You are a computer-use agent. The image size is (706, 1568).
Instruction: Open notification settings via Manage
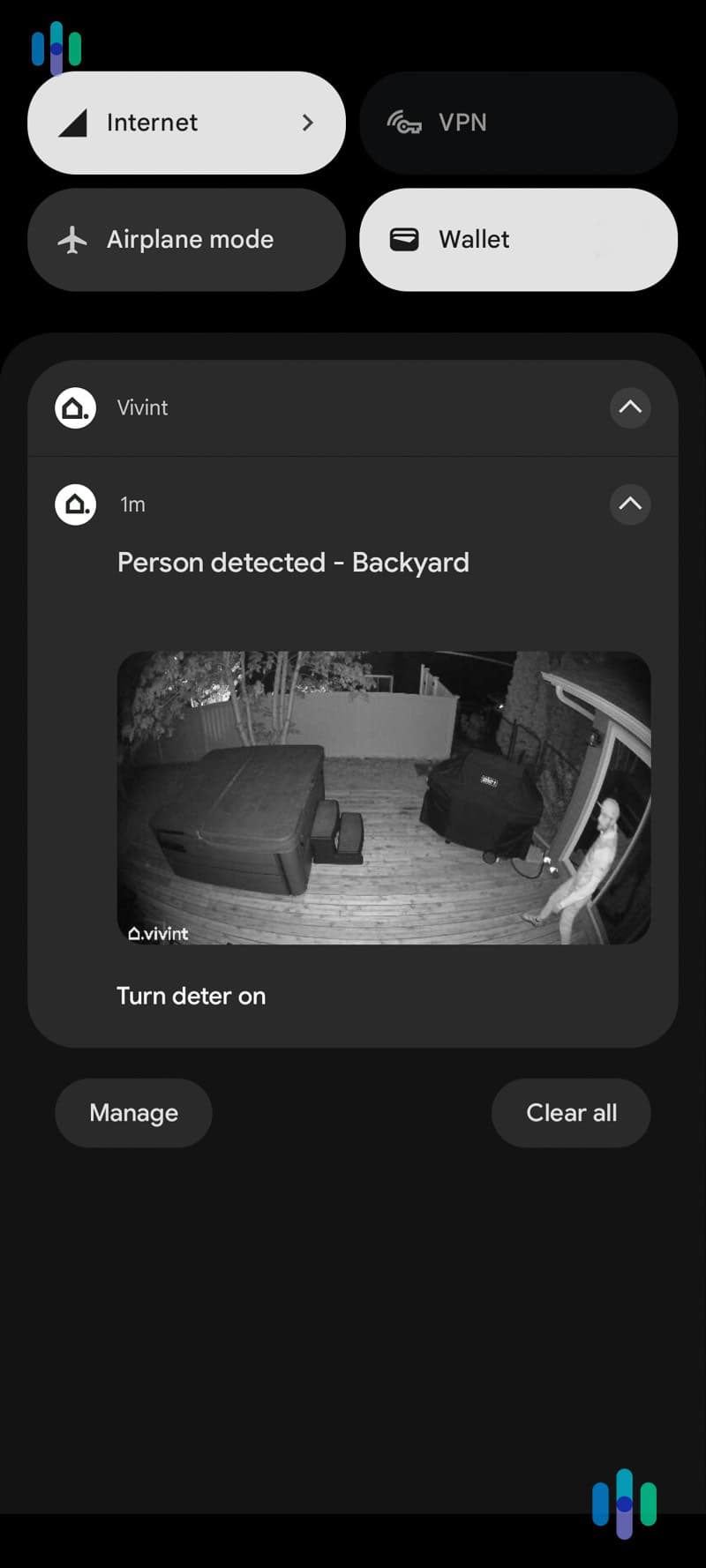pyautogui.click(x=133, y=1112)
